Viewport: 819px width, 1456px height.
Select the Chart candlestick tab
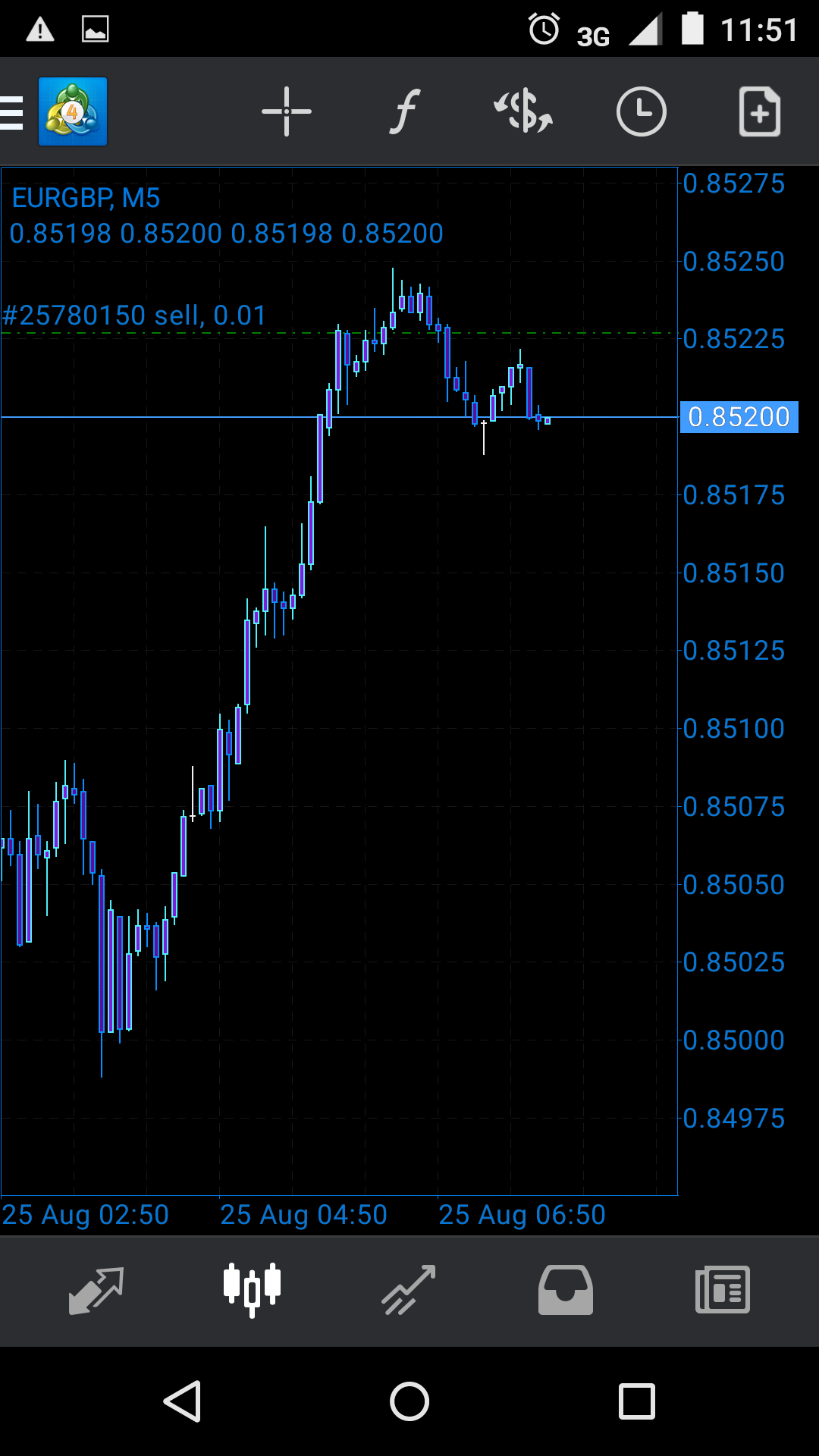pyautogui.click(x=253, y=1291)
